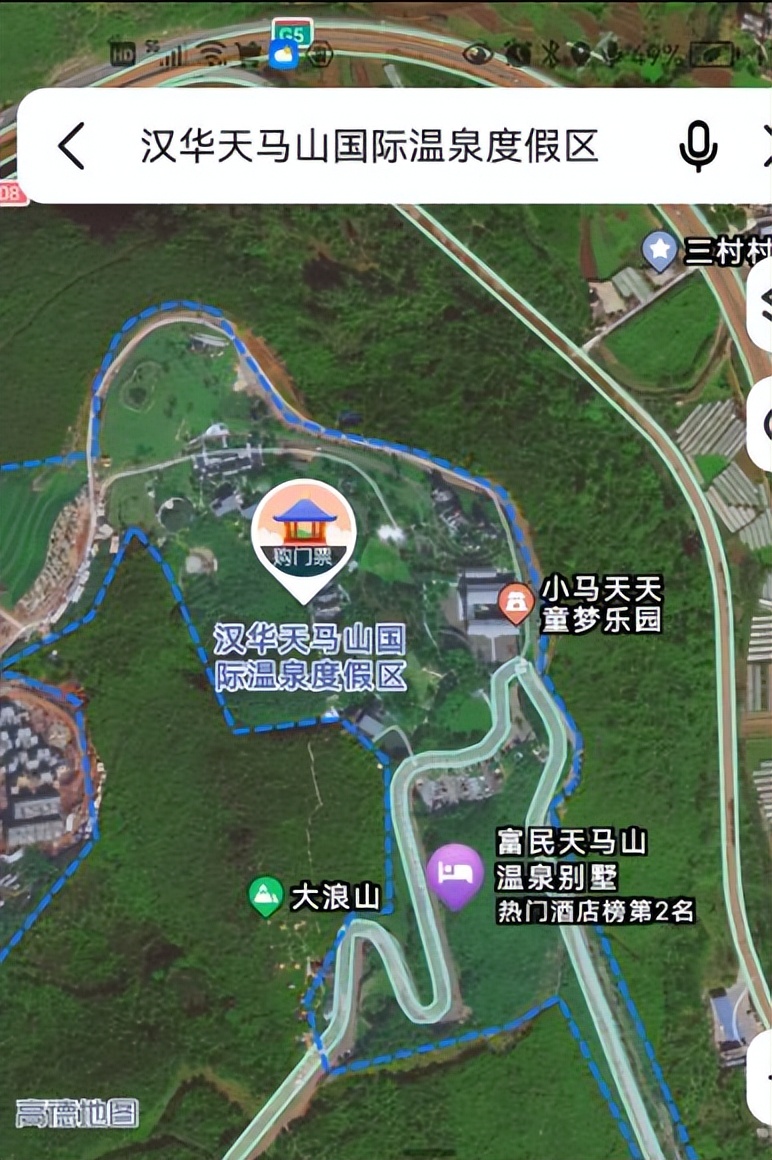Viewport: 772px width, 1160px height.
Task: Start voice search with the microphone
Action: (x=698, y=147)
